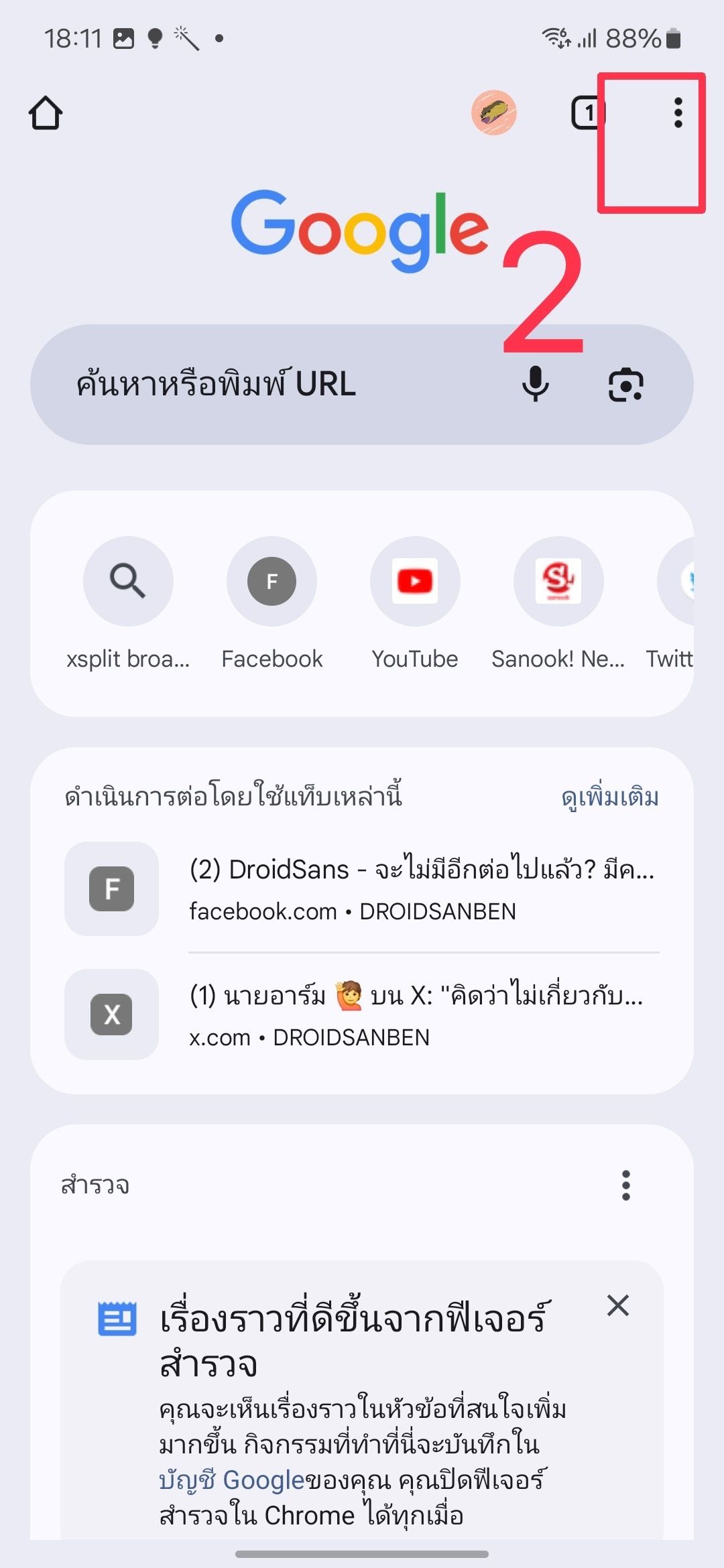724x1568 pixels.
Task: Open the Facebook shortcut icon
Action: point(271,582)
